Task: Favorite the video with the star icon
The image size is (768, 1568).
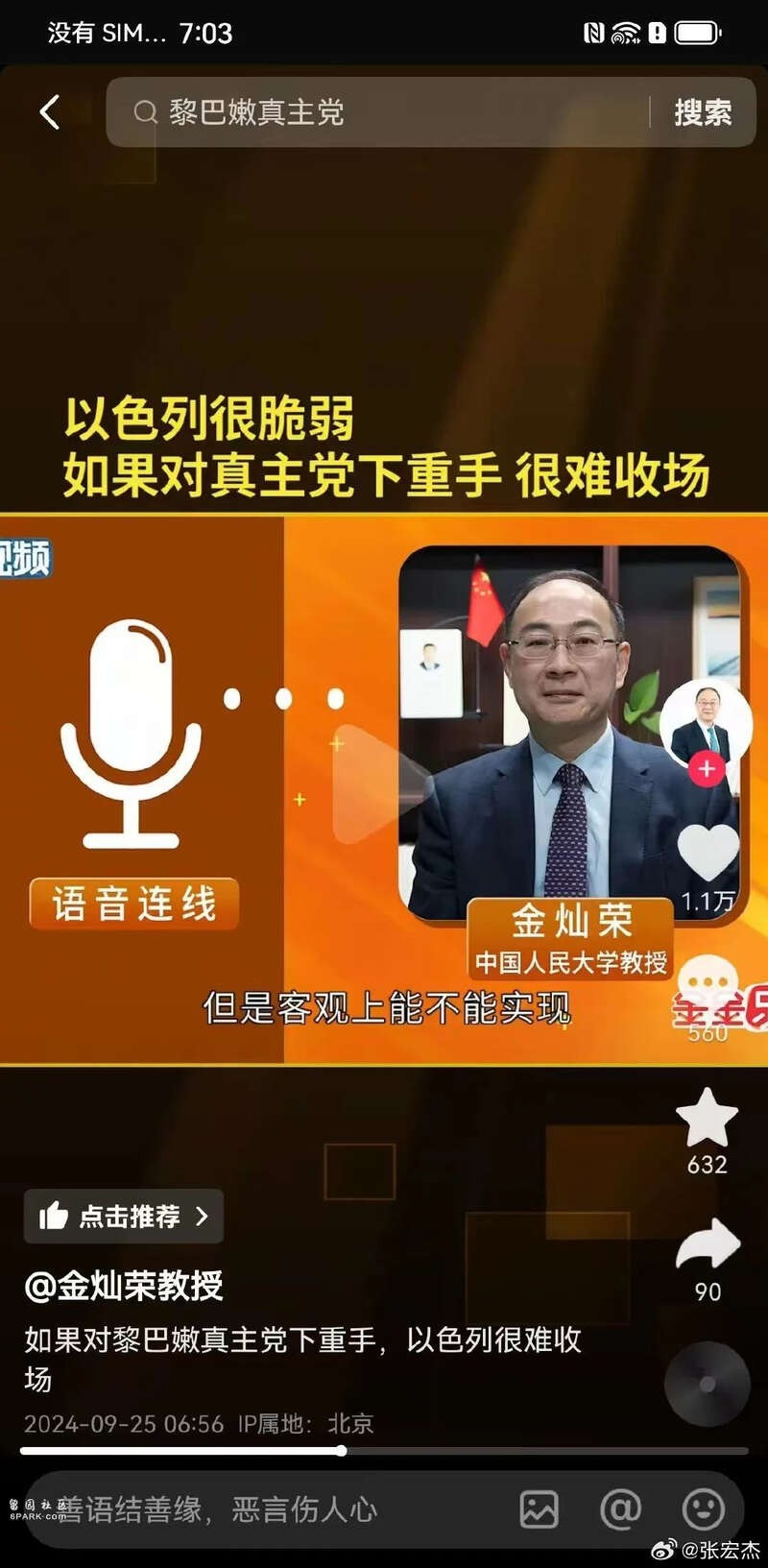Action: click(x=708, y=1118)
